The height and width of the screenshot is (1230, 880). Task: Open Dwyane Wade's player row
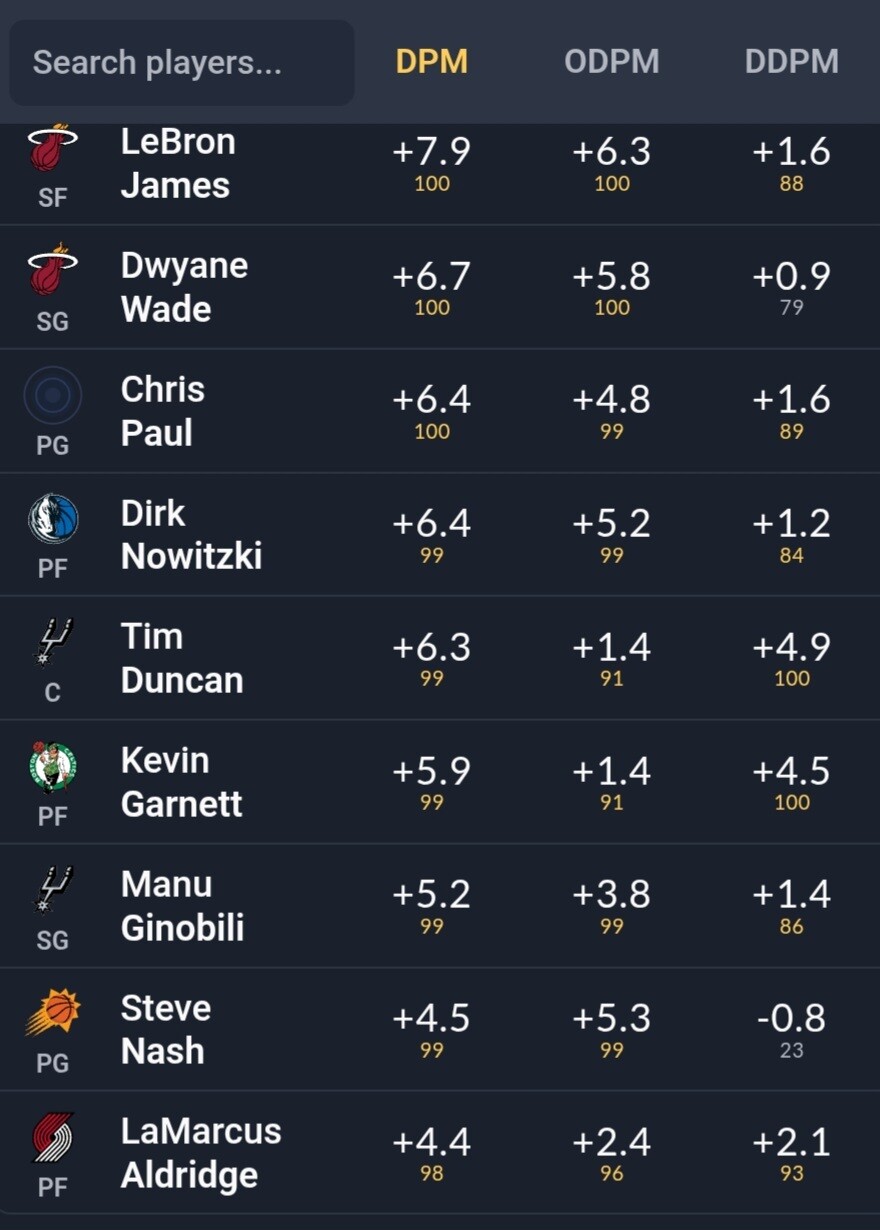(440, 287)
